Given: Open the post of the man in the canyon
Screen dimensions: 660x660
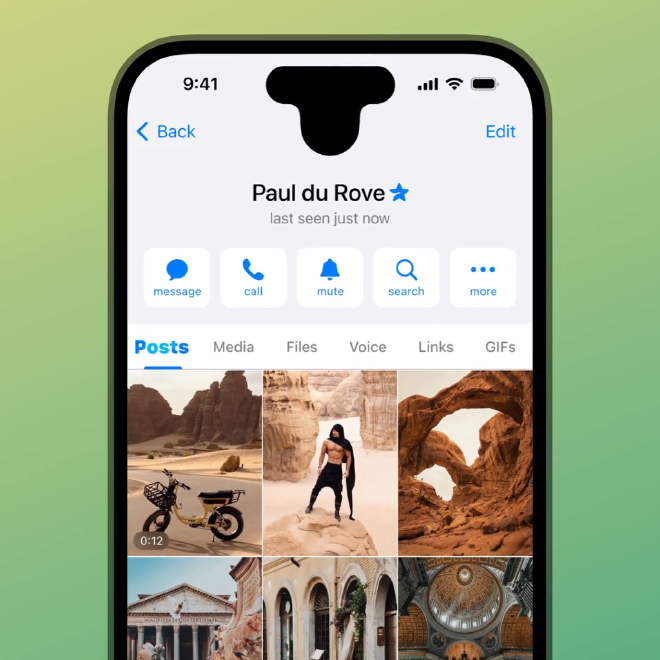Looking at the screenshot, I should point(330,462).
